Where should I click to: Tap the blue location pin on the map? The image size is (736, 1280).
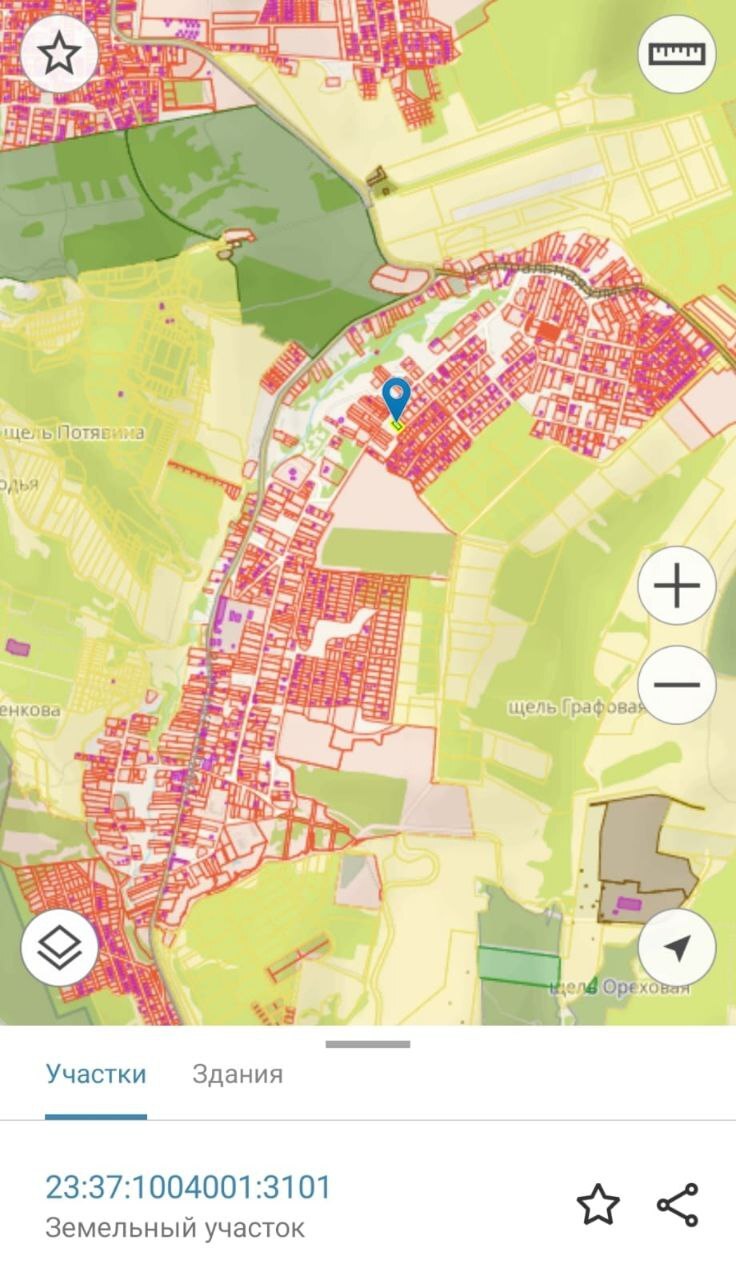pos(397,399)
